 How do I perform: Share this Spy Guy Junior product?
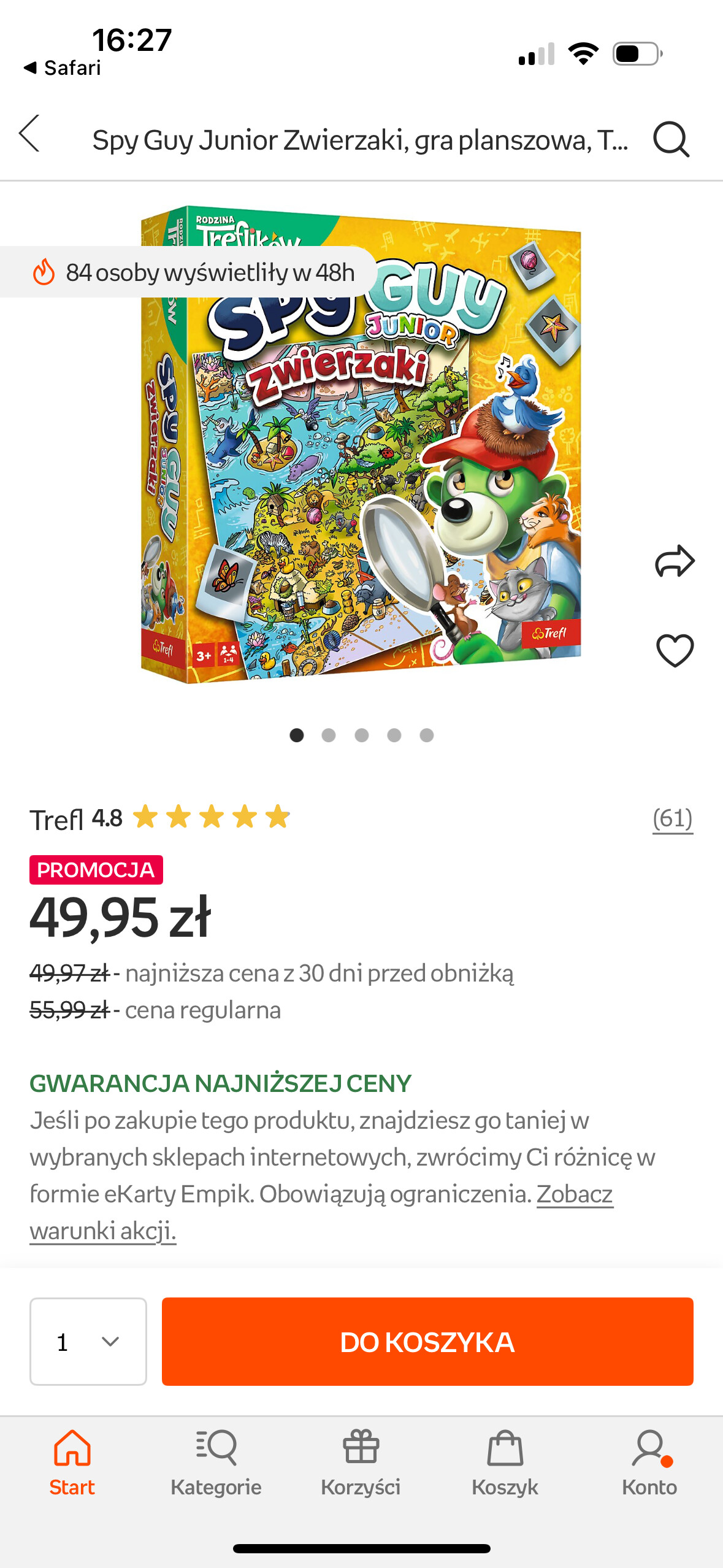point(675,561)
